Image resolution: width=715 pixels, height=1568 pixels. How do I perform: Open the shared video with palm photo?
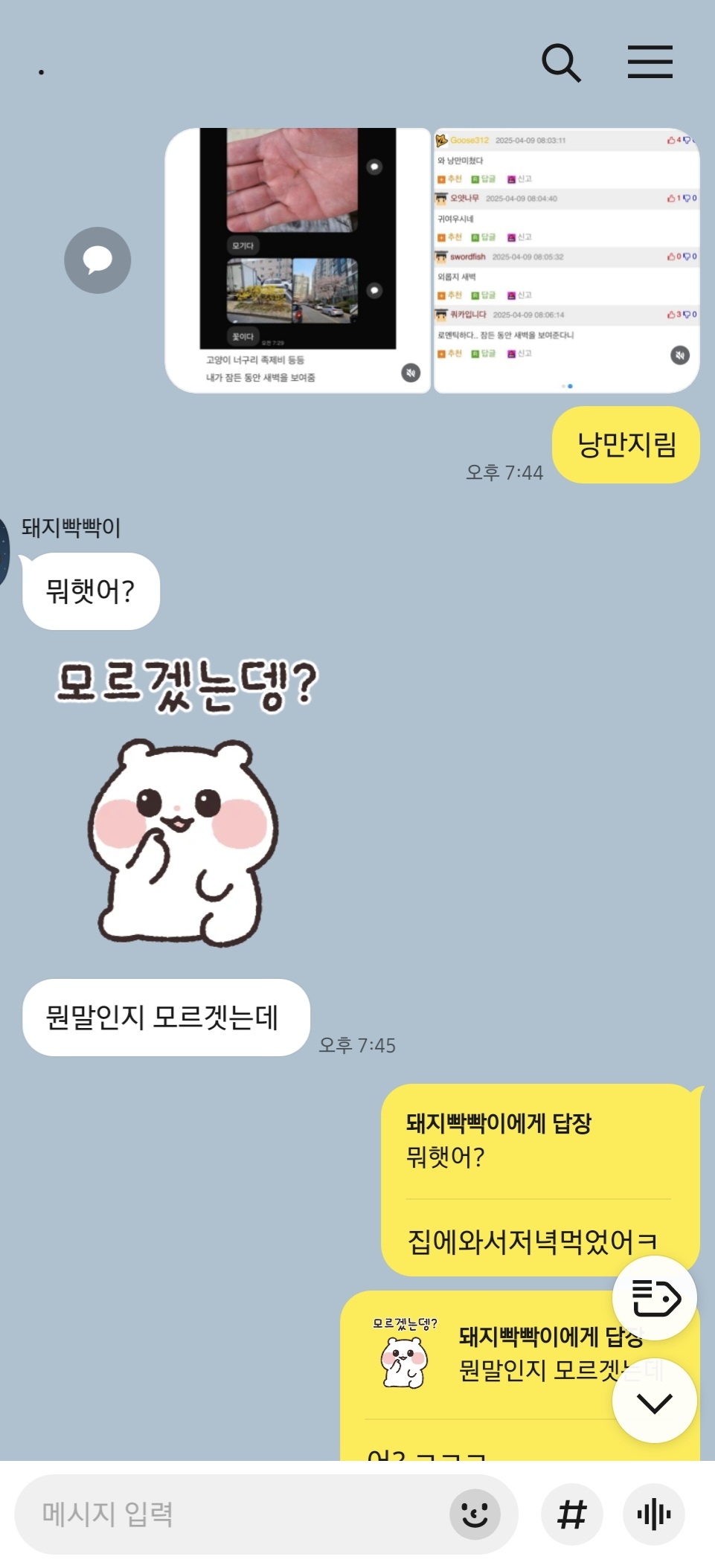298,260
